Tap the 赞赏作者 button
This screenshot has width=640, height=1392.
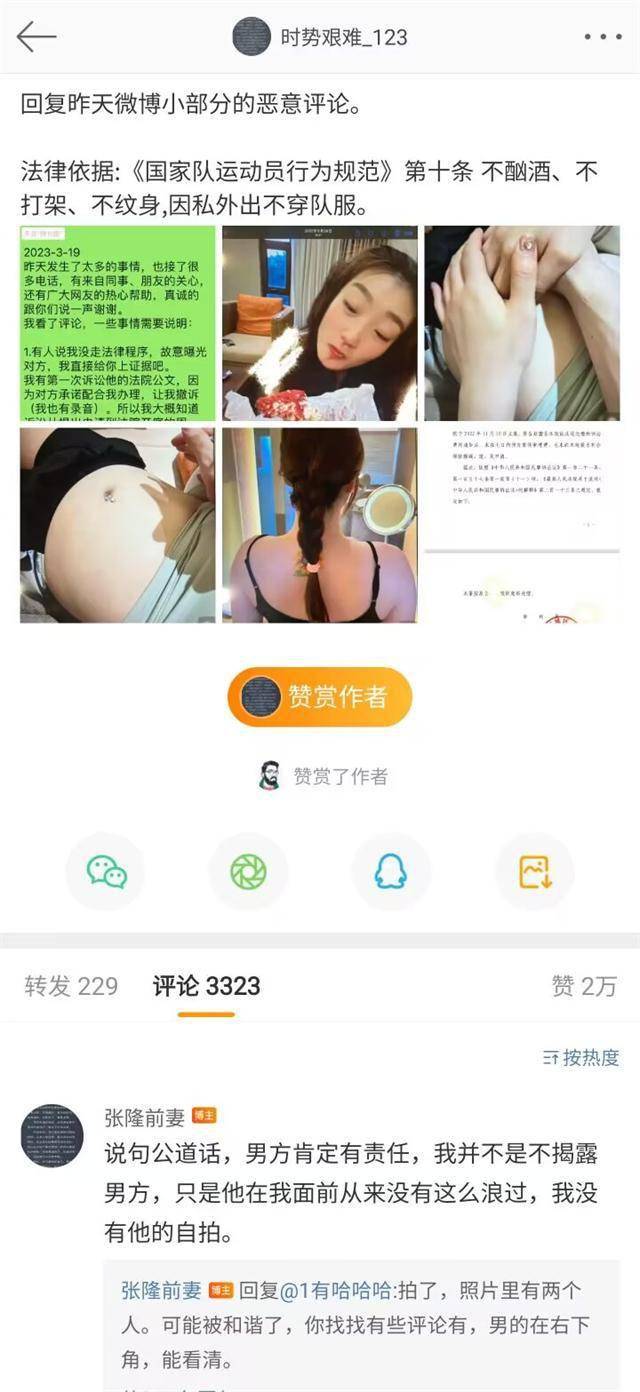tap(320, 697)
